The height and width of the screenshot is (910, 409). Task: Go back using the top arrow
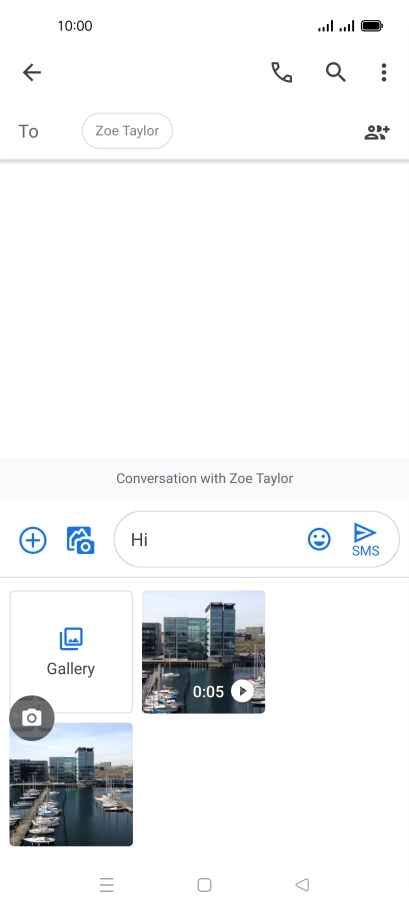tap(32, 73)
